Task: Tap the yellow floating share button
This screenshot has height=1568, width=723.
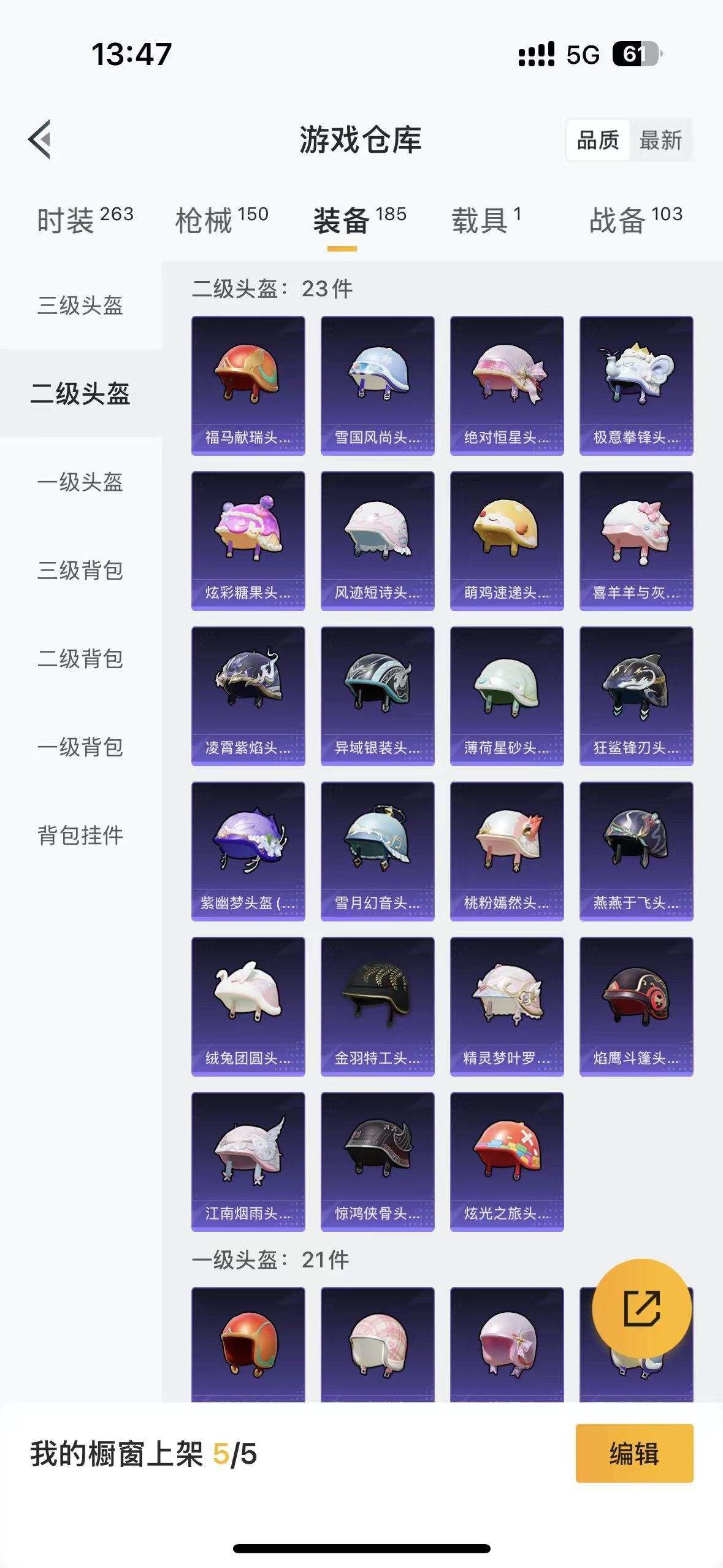Action: pyautogui.click(x=641, y=1309)
